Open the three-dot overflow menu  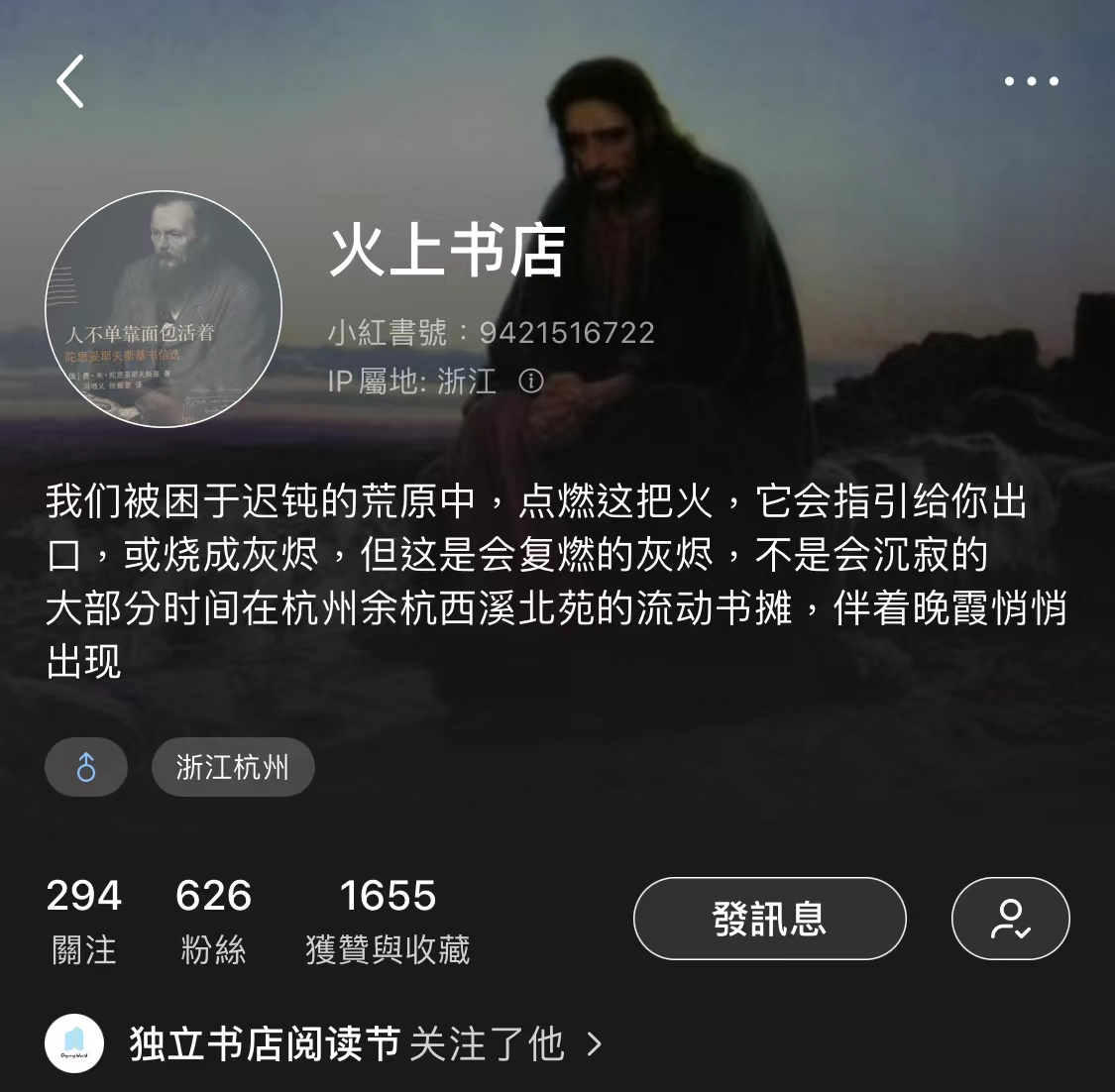point(1031,81)
